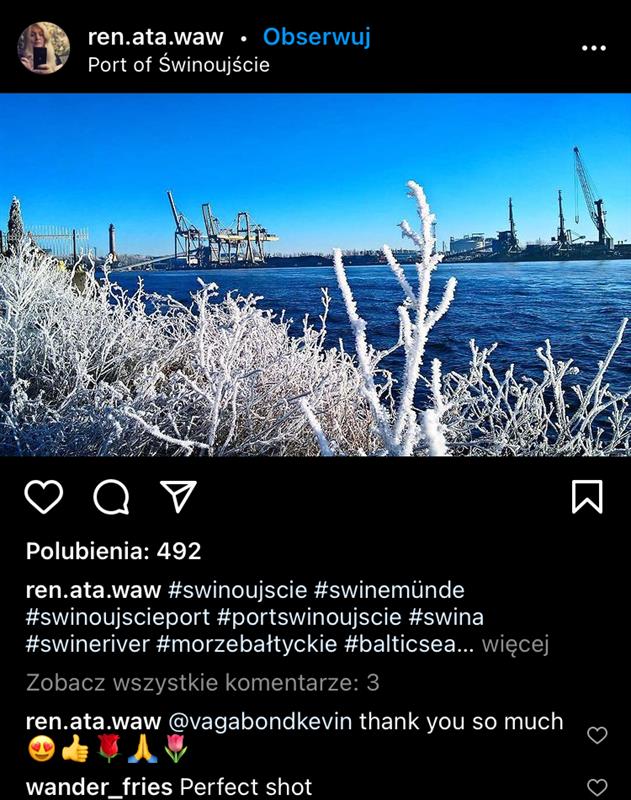The image size is (631, 800).
Task: Bookmark this post
Action: (587, 496)
